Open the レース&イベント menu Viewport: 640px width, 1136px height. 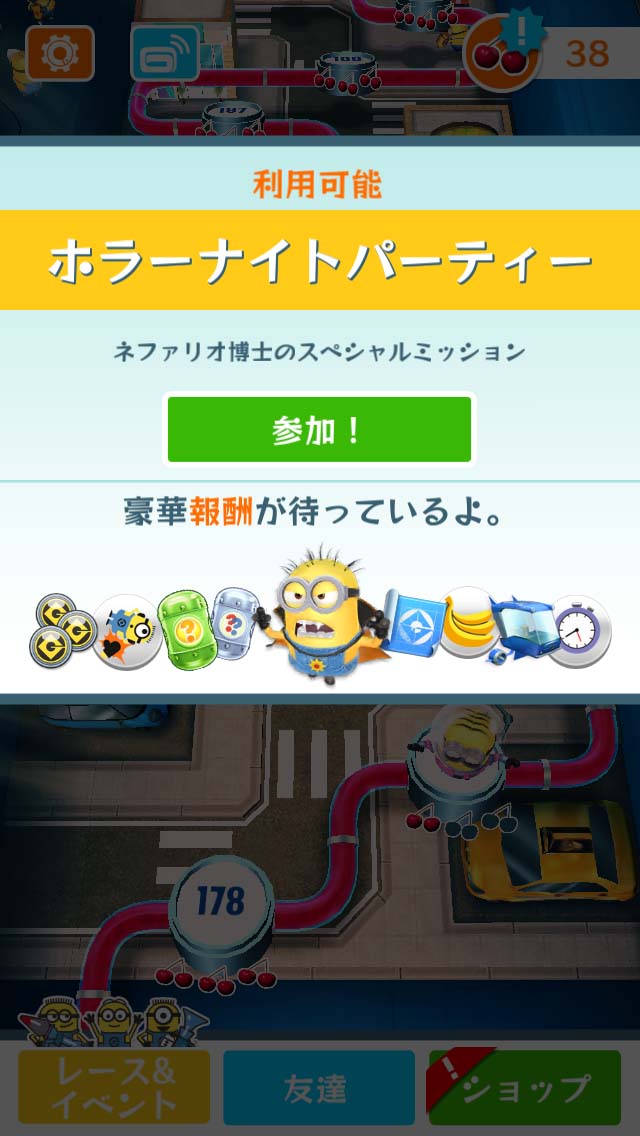[x=114, y=1088]
